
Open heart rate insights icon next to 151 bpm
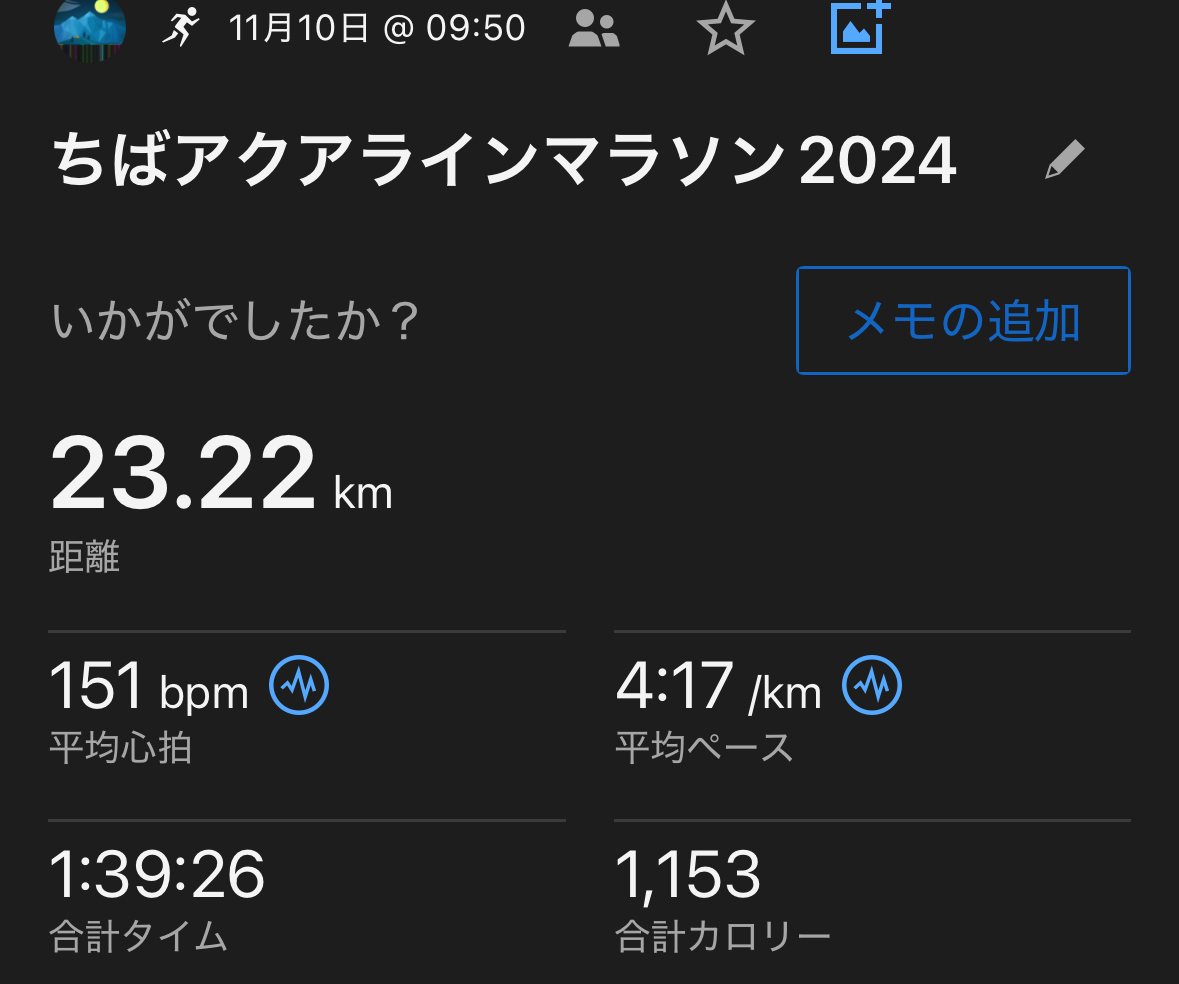(x=299, y=686)
